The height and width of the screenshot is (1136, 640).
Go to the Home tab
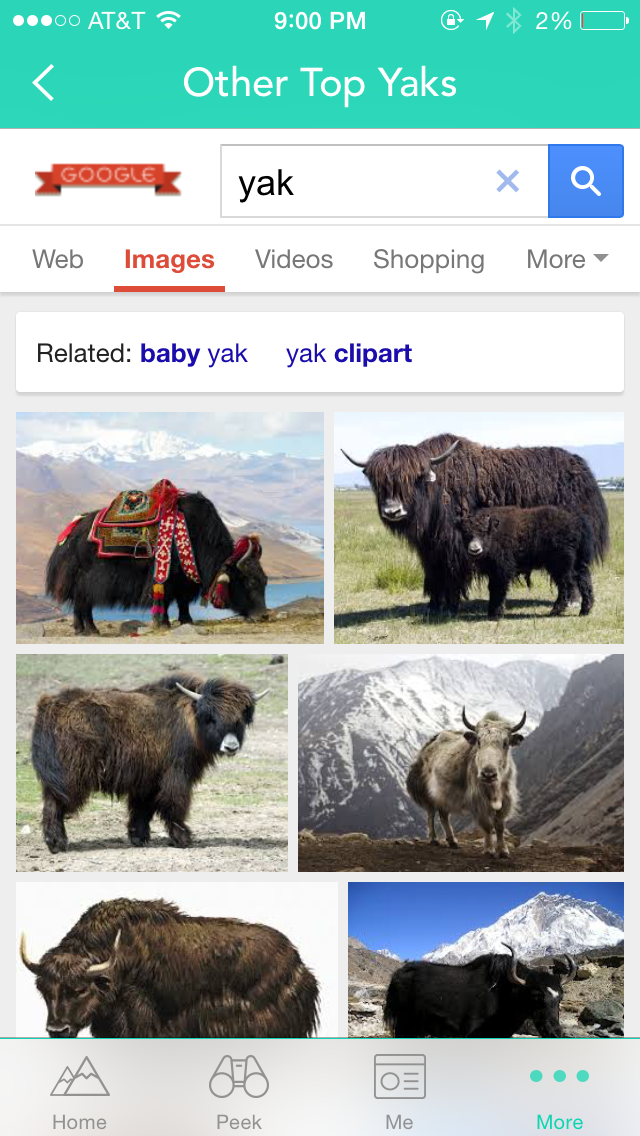79,1090
